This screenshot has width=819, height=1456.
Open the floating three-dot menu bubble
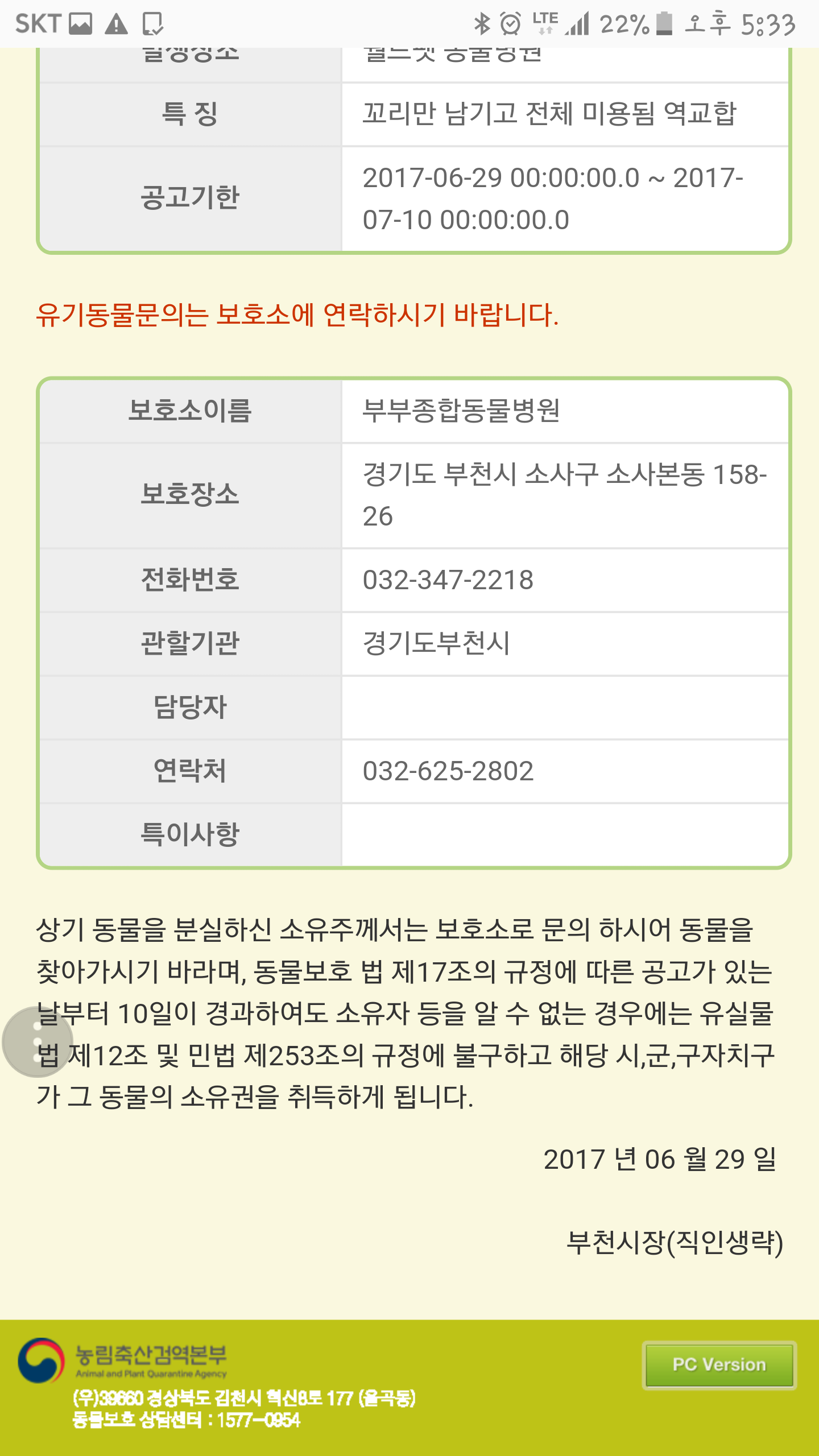[38, 1042]
